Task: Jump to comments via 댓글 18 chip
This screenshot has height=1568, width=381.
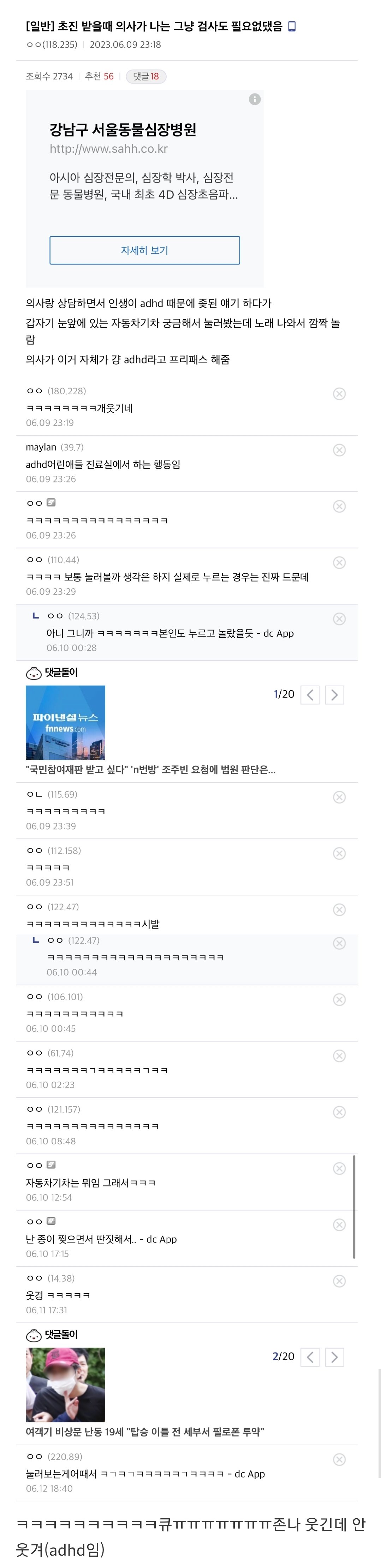Action: pyautogui.click(x=146, y=76)
